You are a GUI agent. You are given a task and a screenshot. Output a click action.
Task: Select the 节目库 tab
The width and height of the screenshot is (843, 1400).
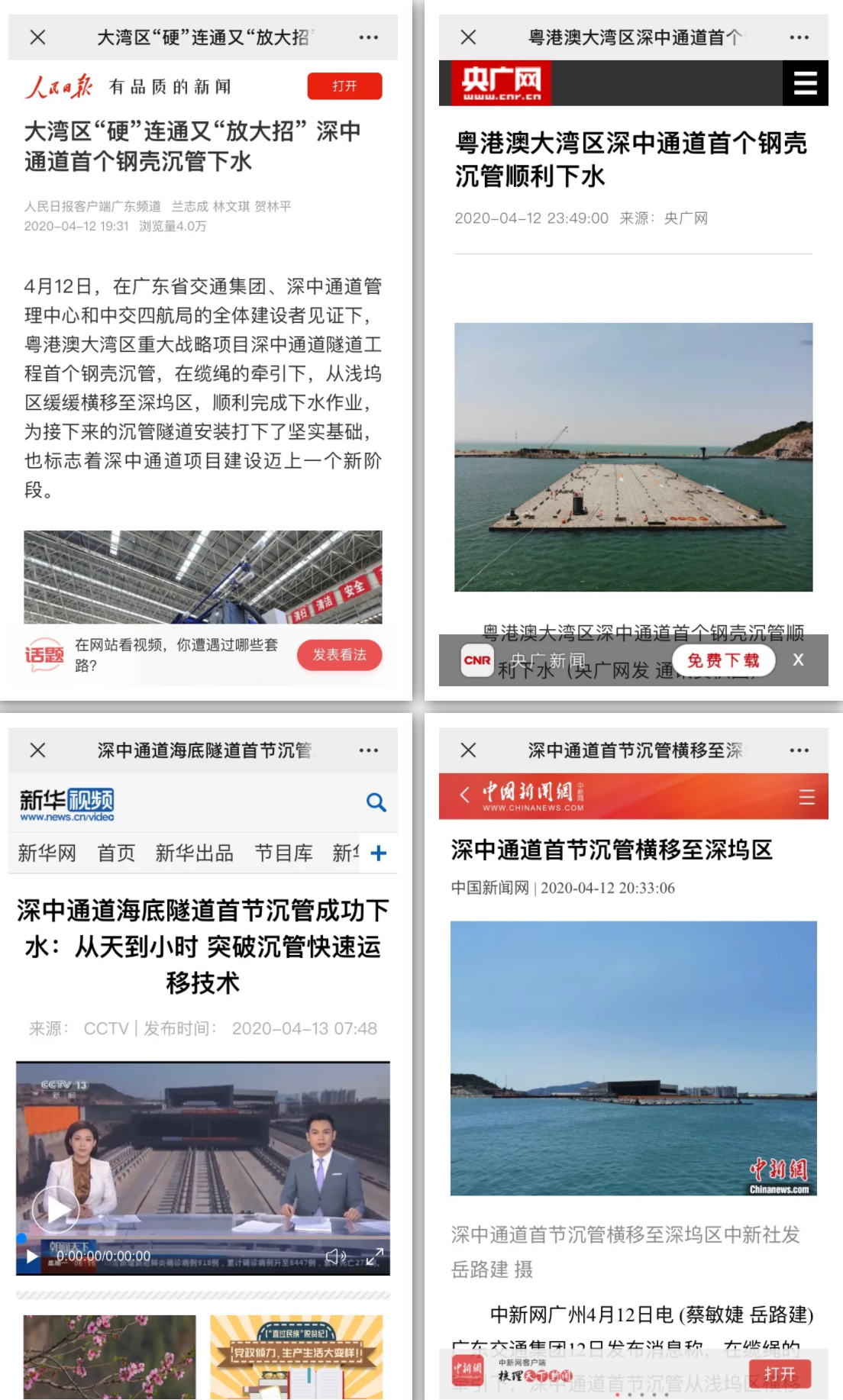click(283, 853)
